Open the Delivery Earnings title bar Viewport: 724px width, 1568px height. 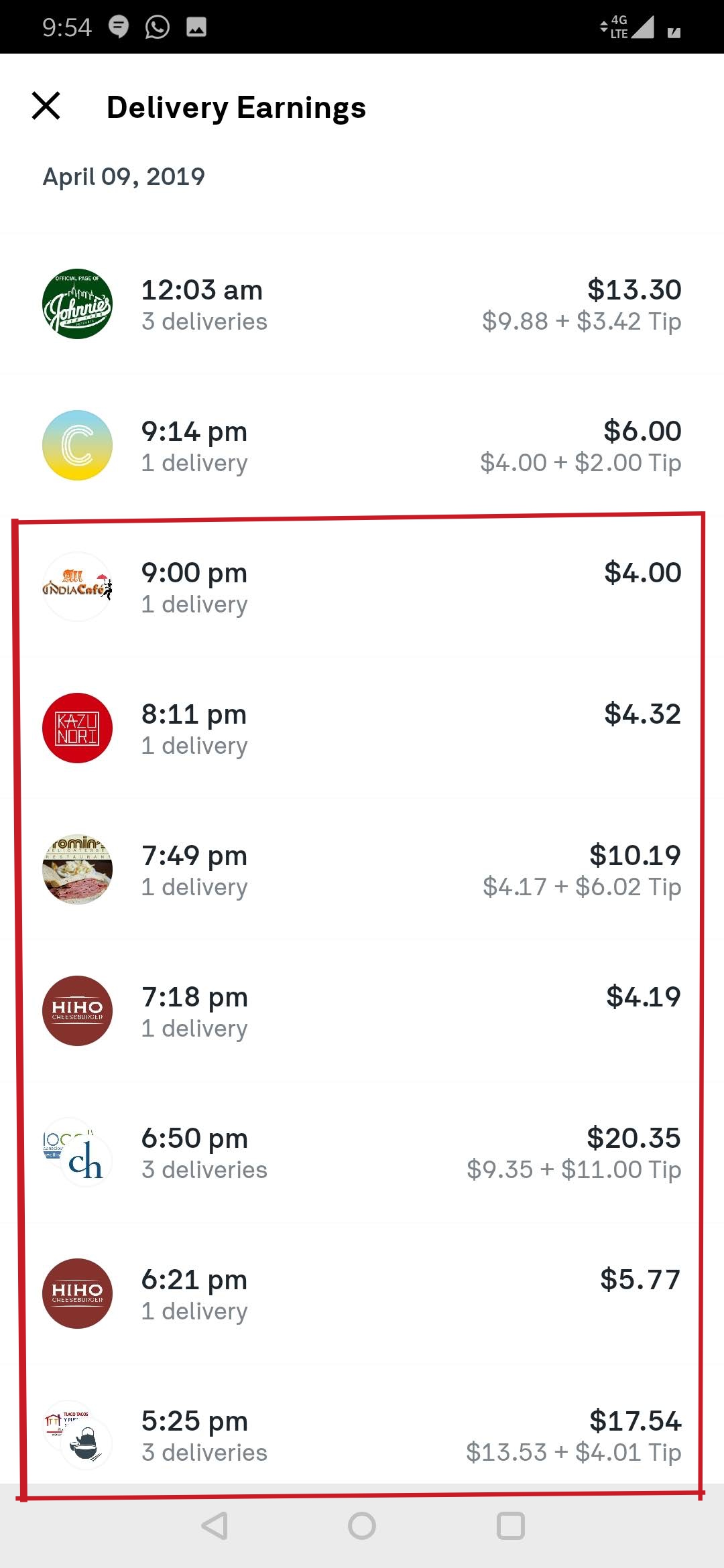tap(237, 107)
